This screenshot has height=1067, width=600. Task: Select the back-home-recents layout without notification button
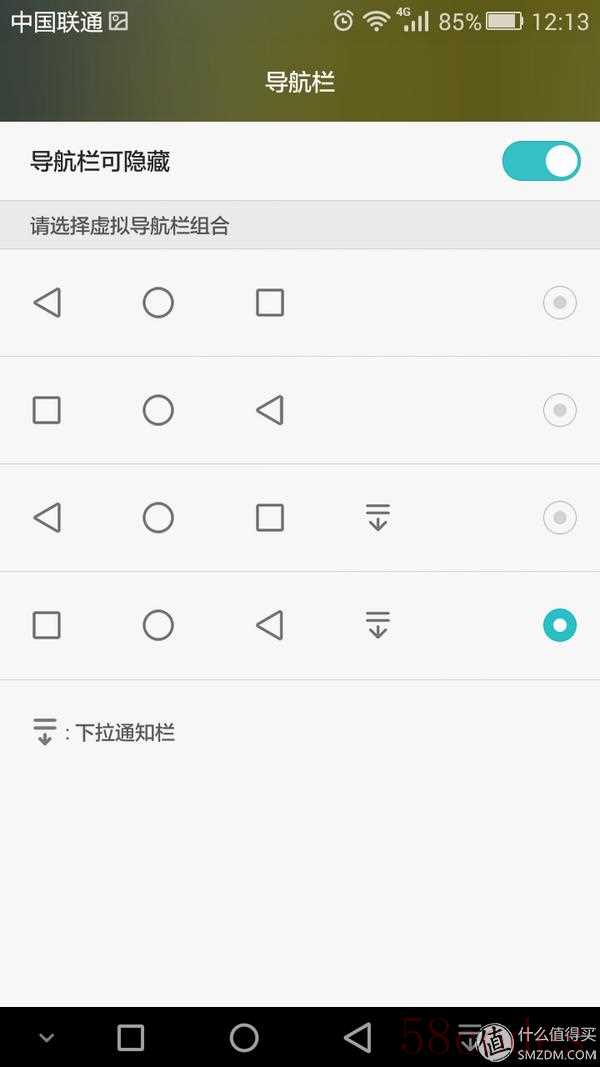[559, 302]
